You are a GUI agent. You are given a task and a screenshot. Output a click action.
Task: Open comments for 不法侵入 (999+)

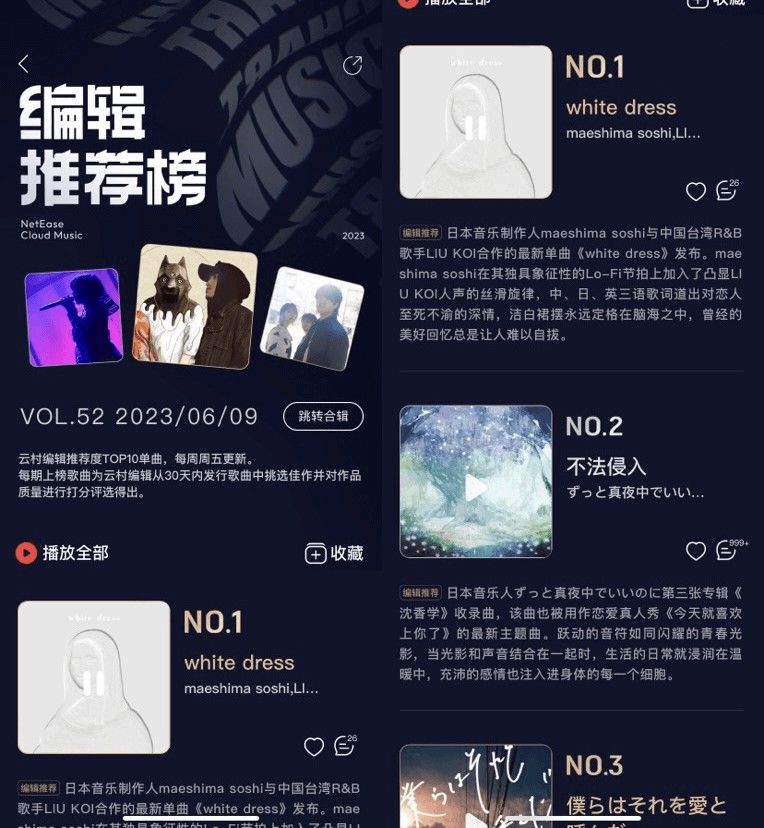[x=727, y=551]
